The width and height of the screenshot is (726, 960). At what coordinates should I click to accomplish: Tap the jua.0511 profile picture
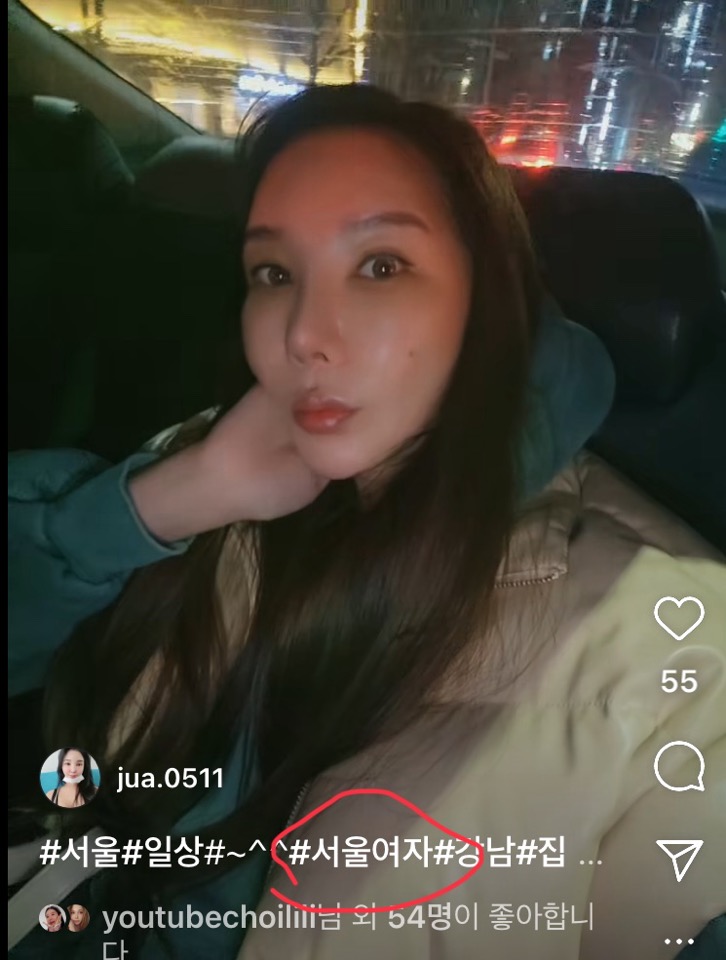(70, 777)
